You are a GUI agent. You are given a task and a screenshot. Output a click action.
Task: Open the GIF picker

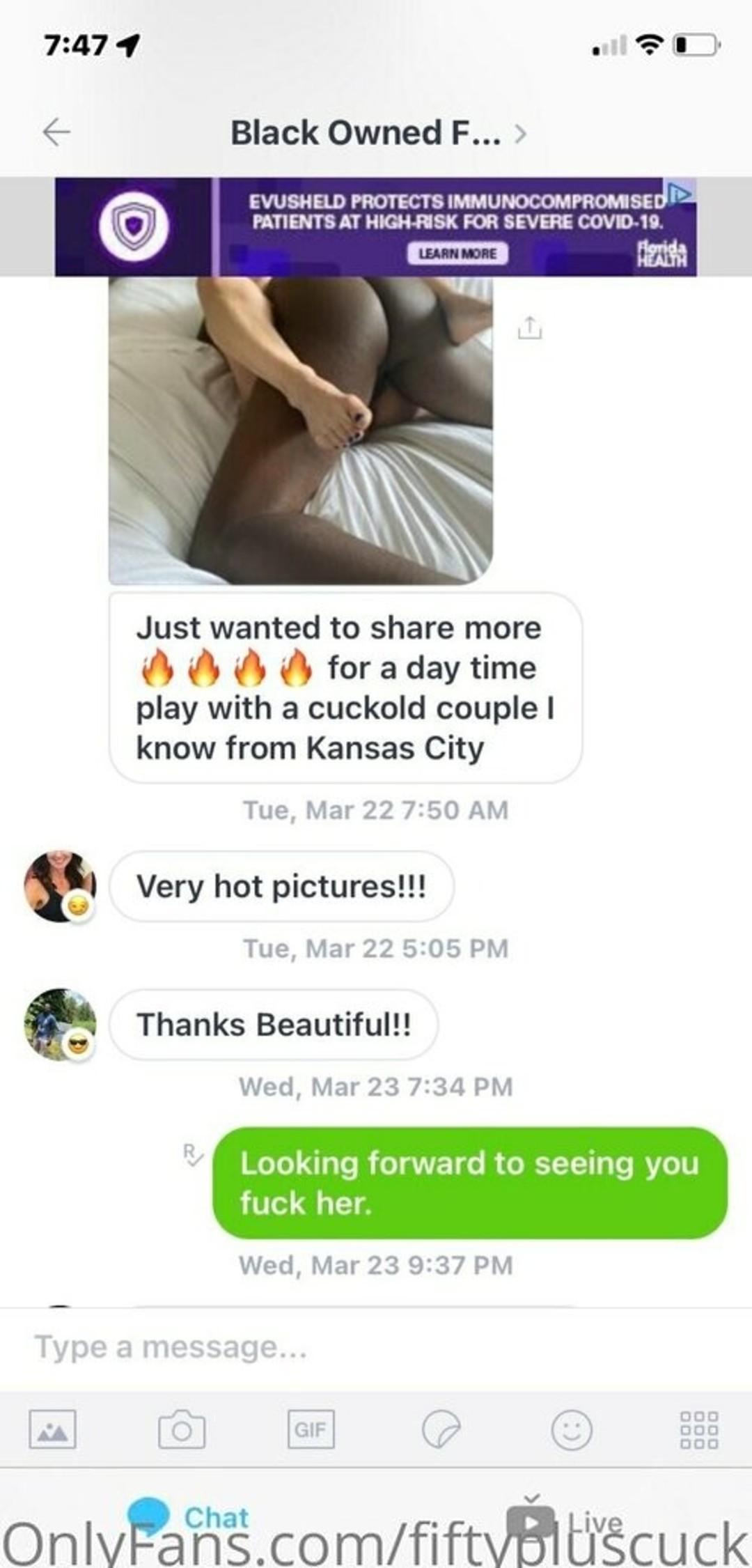click(x=311, y=1429)
